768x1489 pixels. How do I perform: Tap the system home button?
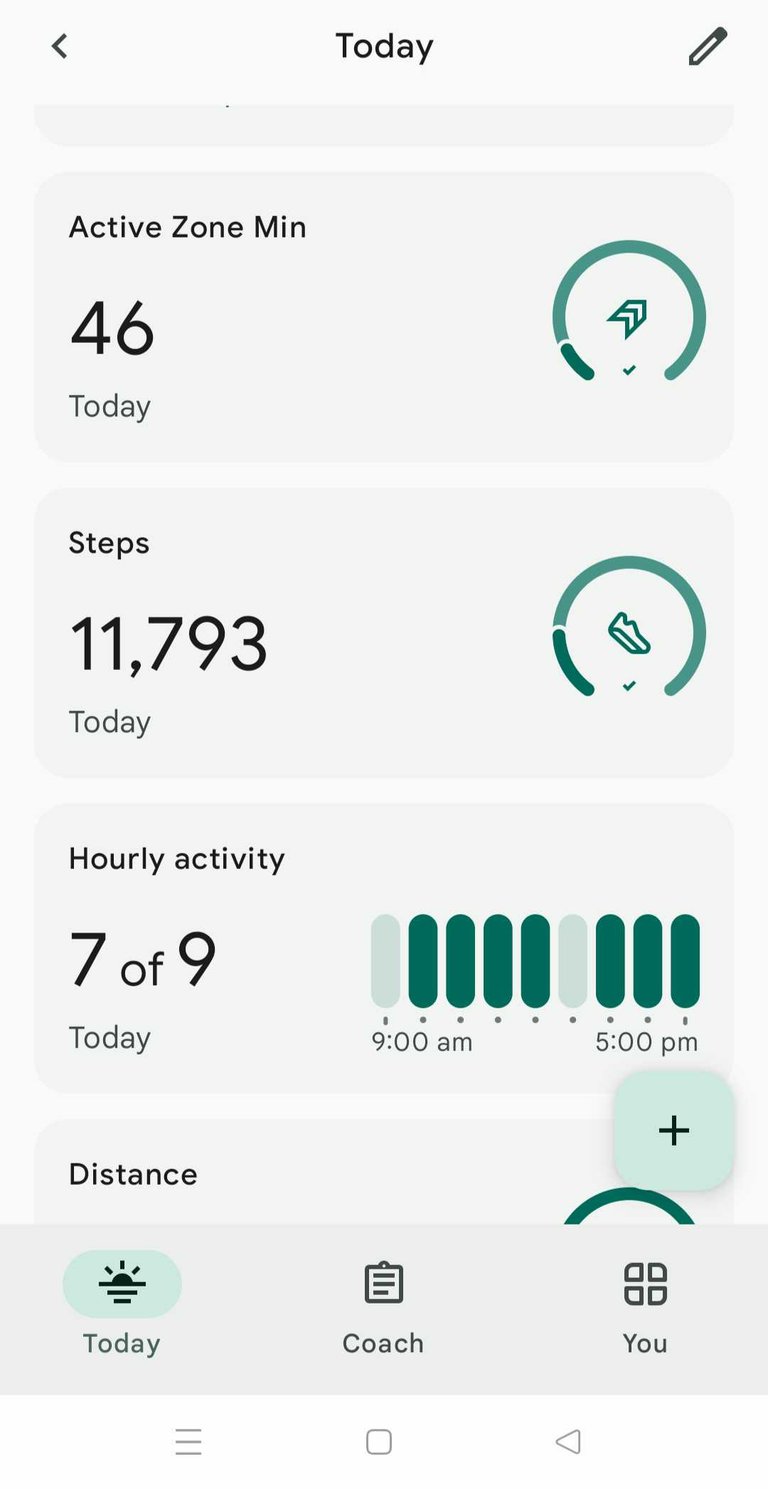[x=379, y=1441]
